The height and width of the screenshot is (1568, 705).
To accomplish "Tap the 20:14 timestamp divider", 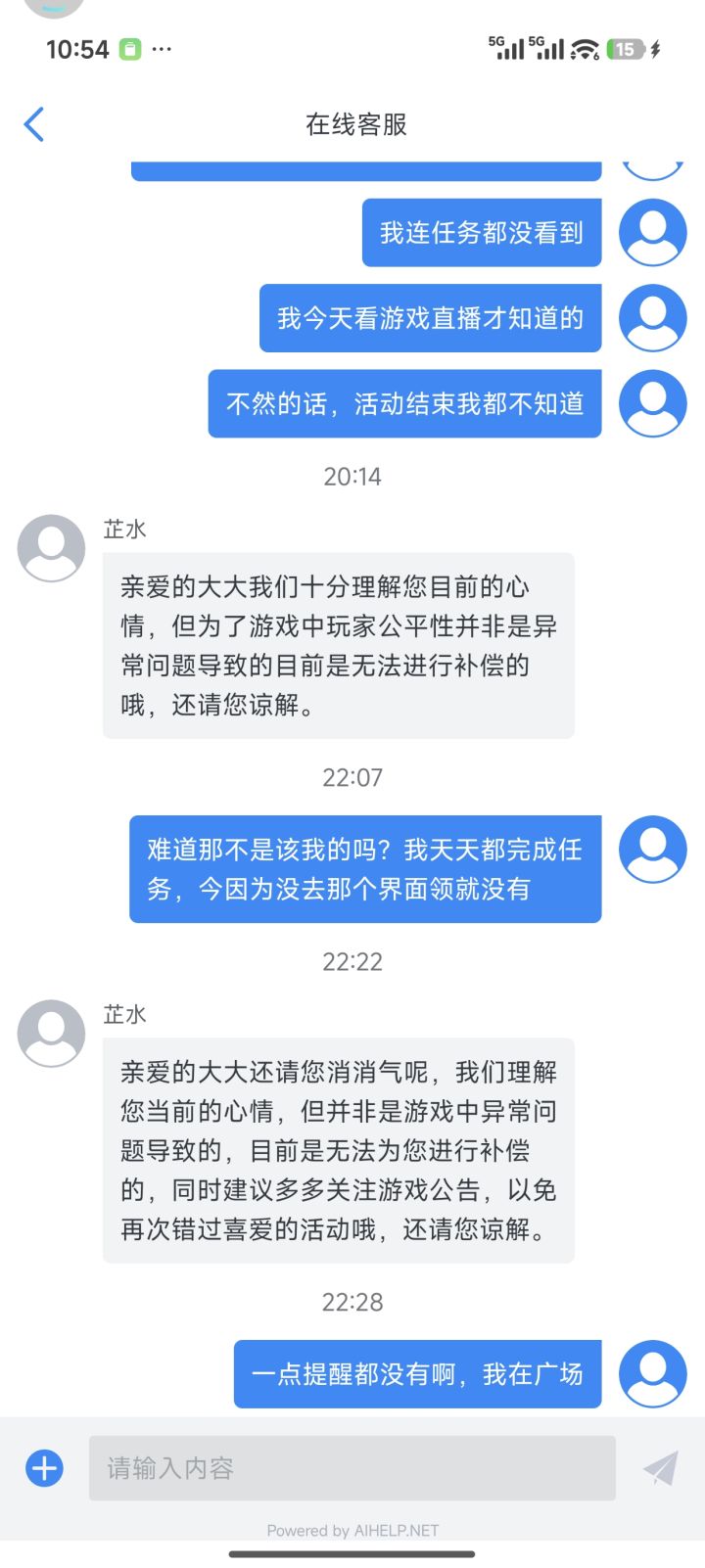I will [352, 477].
